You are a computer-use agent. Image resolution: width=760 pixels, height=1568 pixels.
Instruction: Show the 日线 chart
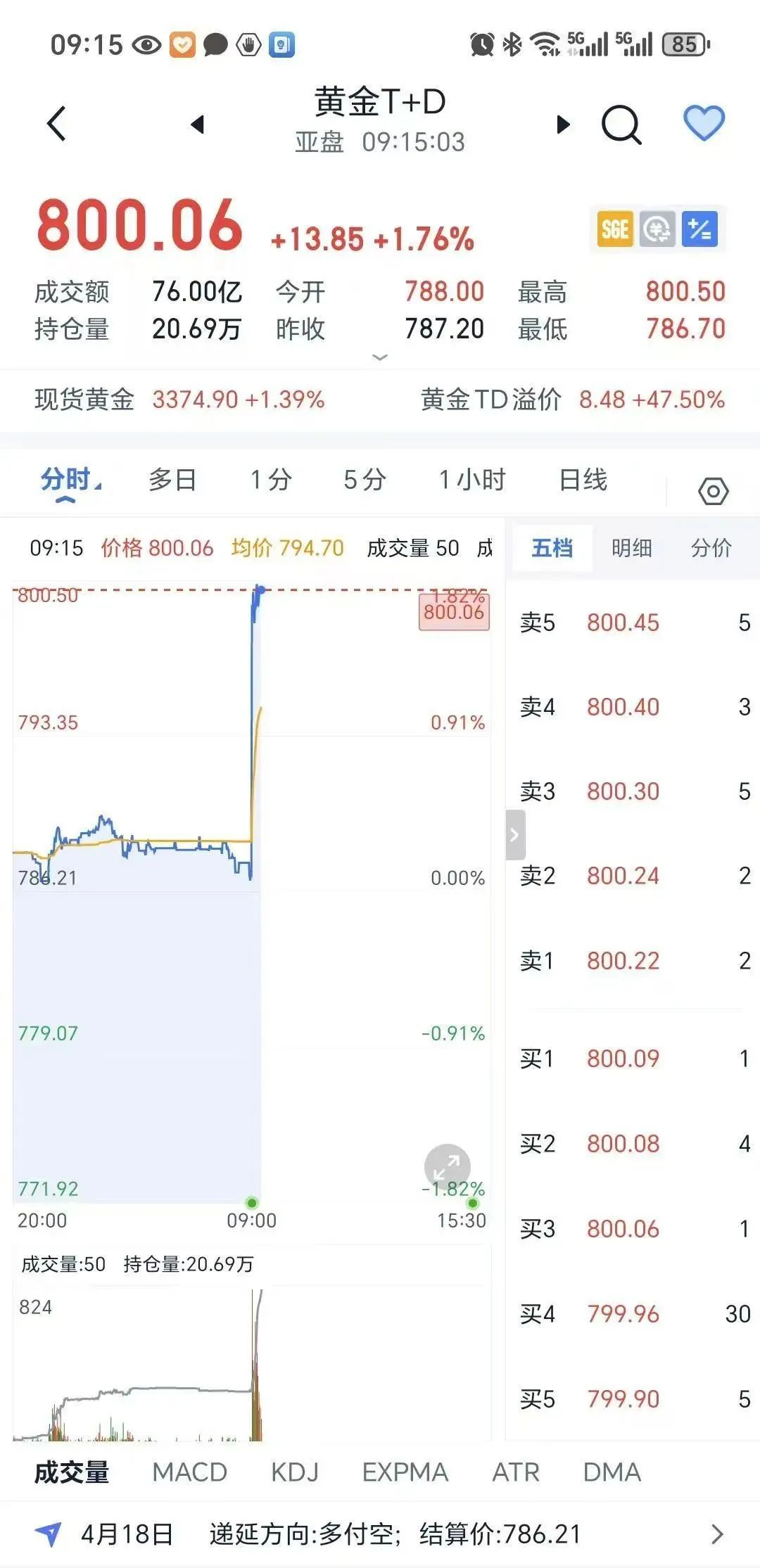tap(583, 480)
